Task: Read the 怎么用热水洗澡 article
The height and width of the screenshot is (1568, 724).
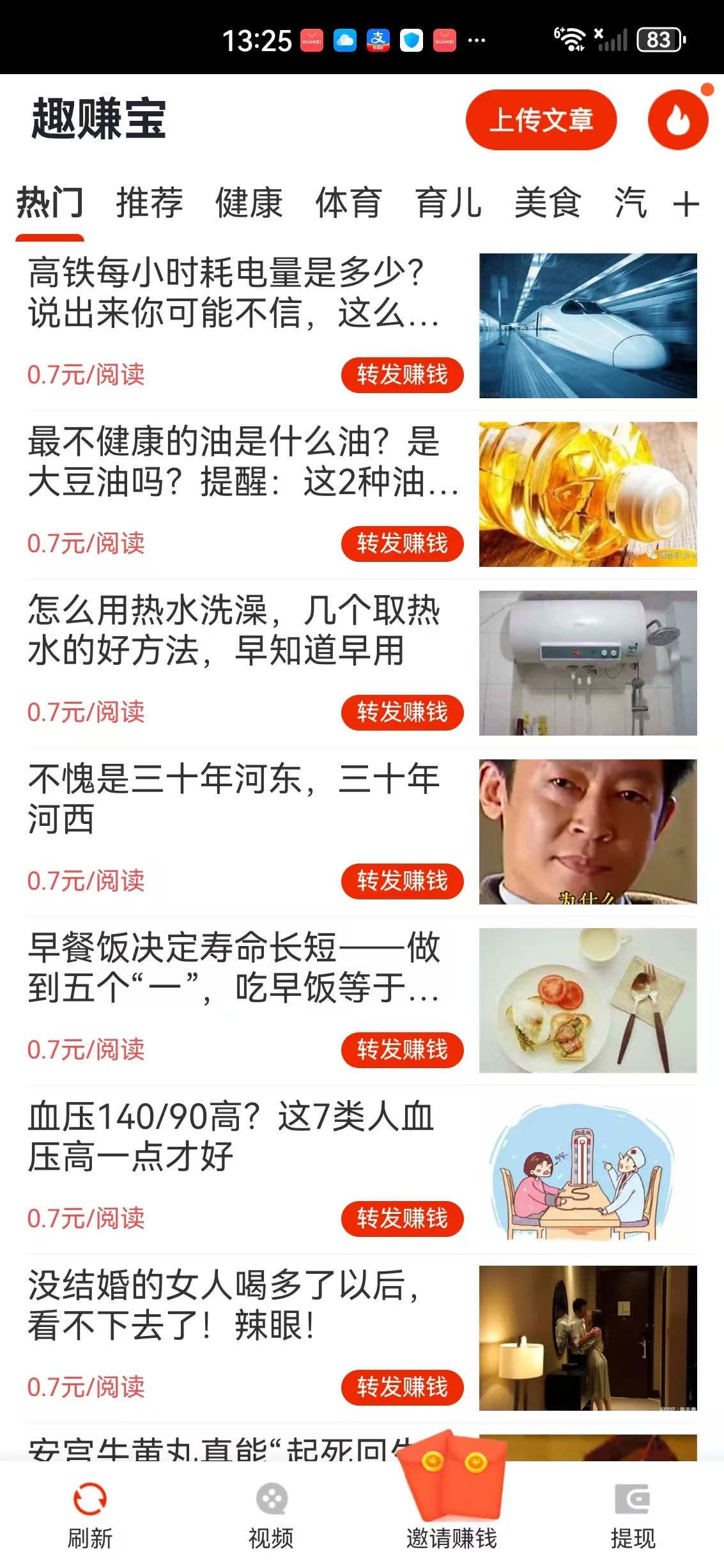Action: click(x=233, y=630)
